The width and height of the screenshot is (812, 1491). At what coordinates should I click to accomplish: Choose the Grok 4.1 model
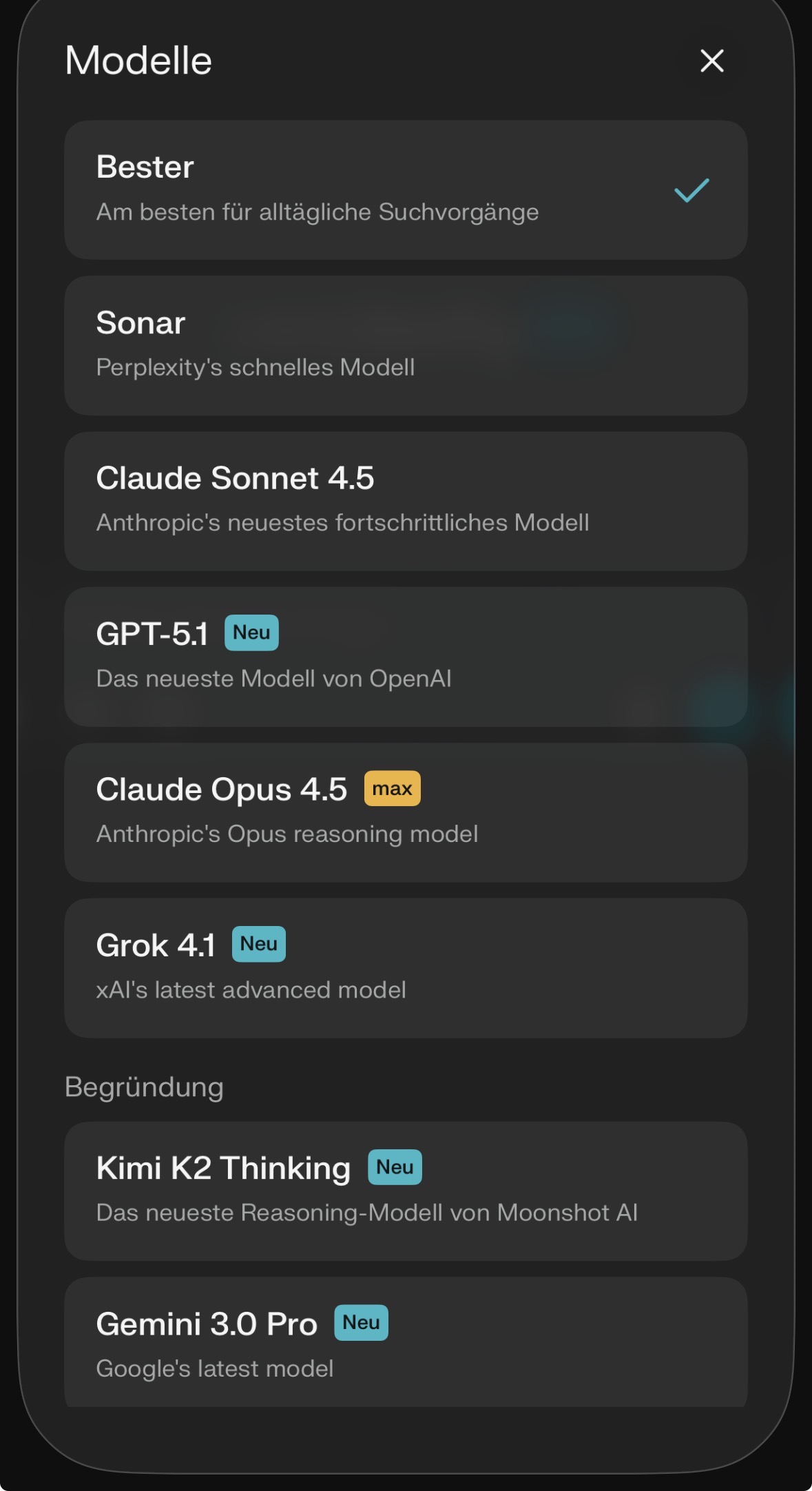pyautogui.click(x=406, y=968)
